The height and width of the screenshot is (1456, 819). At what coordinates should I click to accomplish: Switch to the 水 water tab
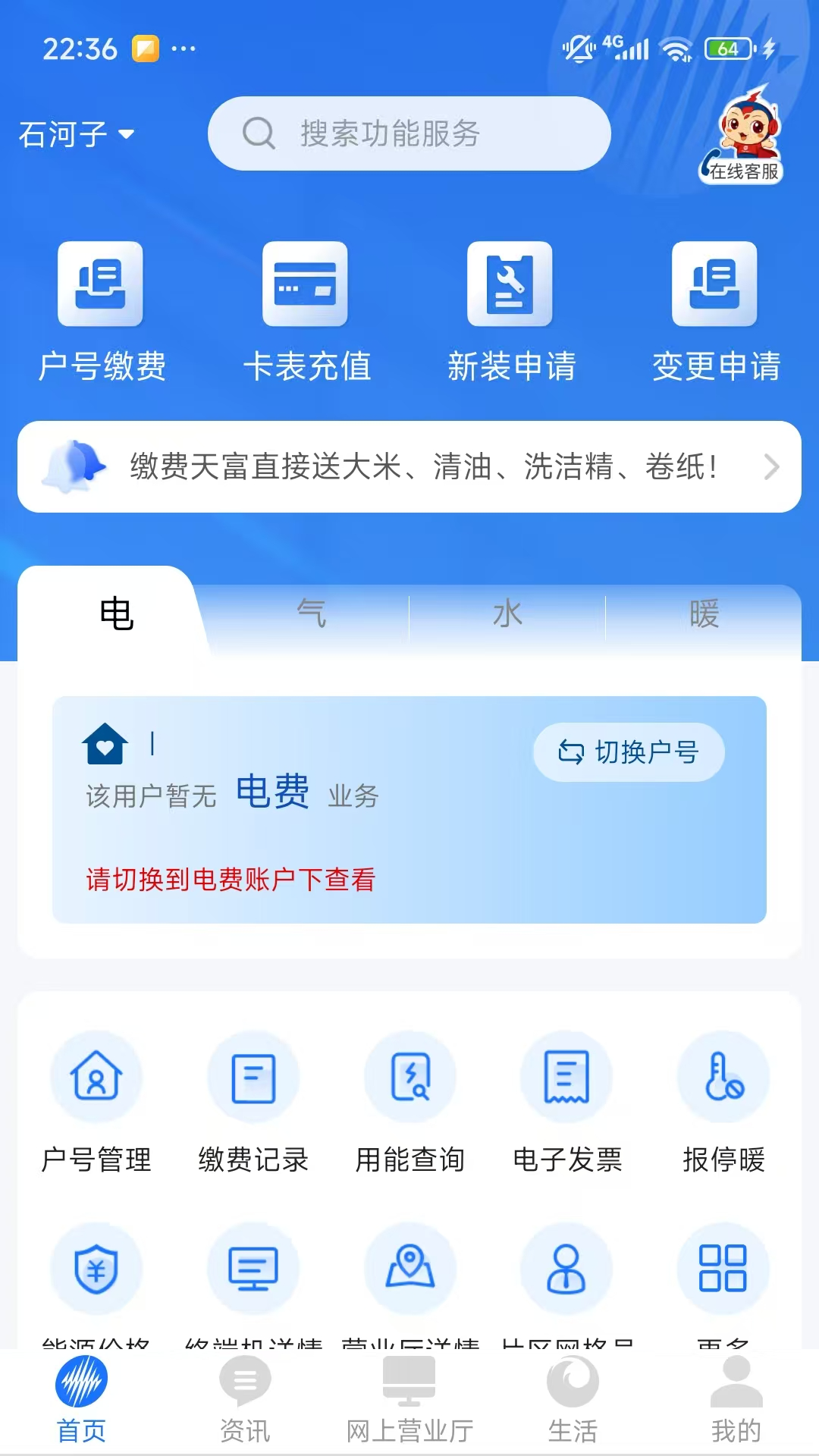508,614
